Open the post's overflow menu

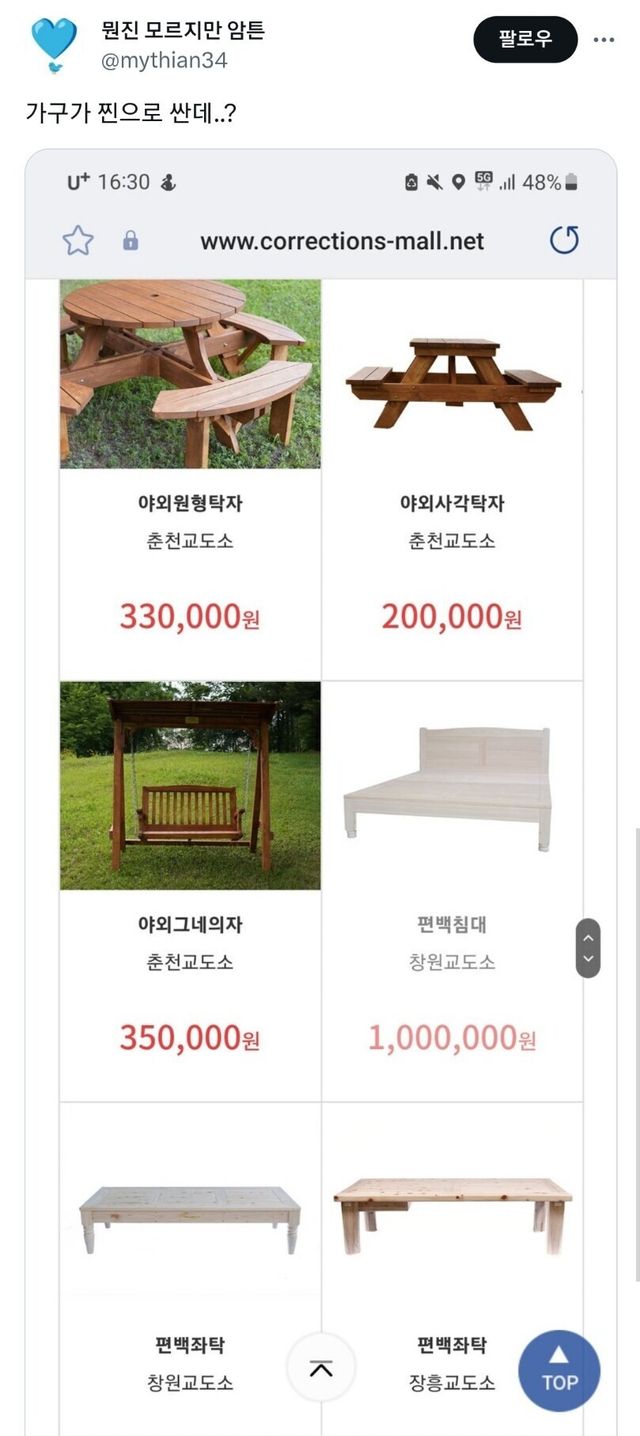pyautogui.click(x=604, y=40)
